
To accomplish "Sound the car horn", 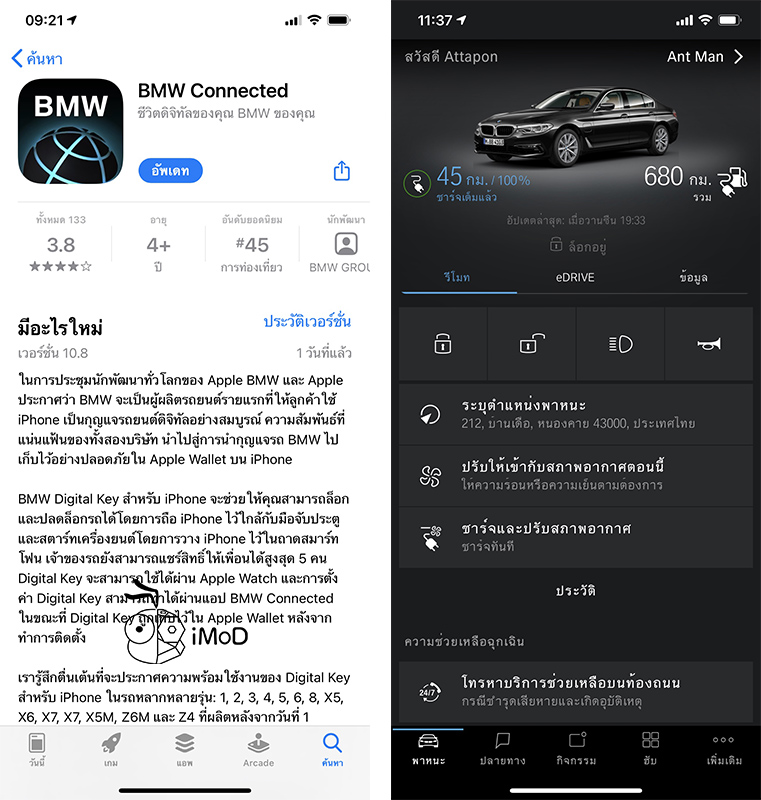I will click(x=708, y=344).
